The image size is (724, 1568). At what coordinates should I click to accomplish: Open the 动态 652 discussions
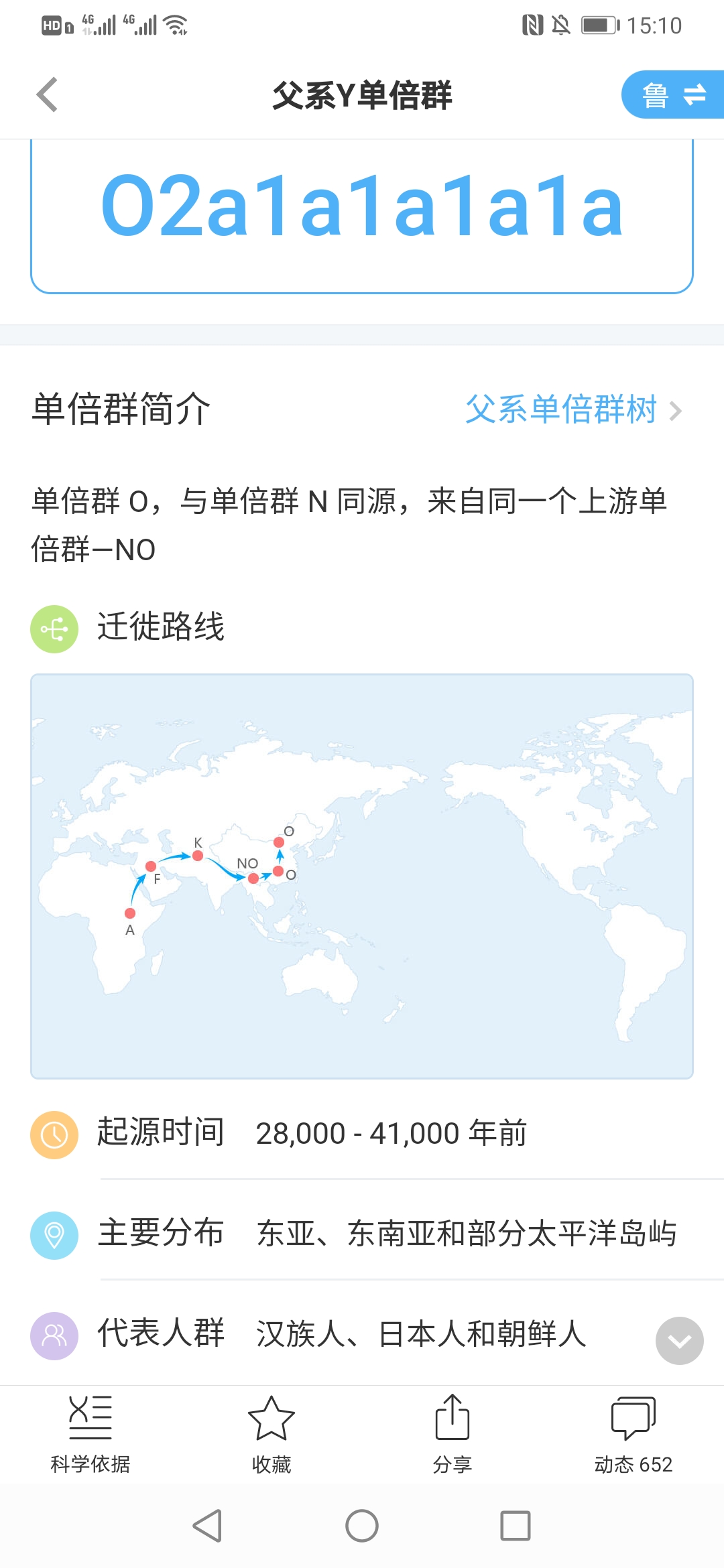(x=633, y=1435)
